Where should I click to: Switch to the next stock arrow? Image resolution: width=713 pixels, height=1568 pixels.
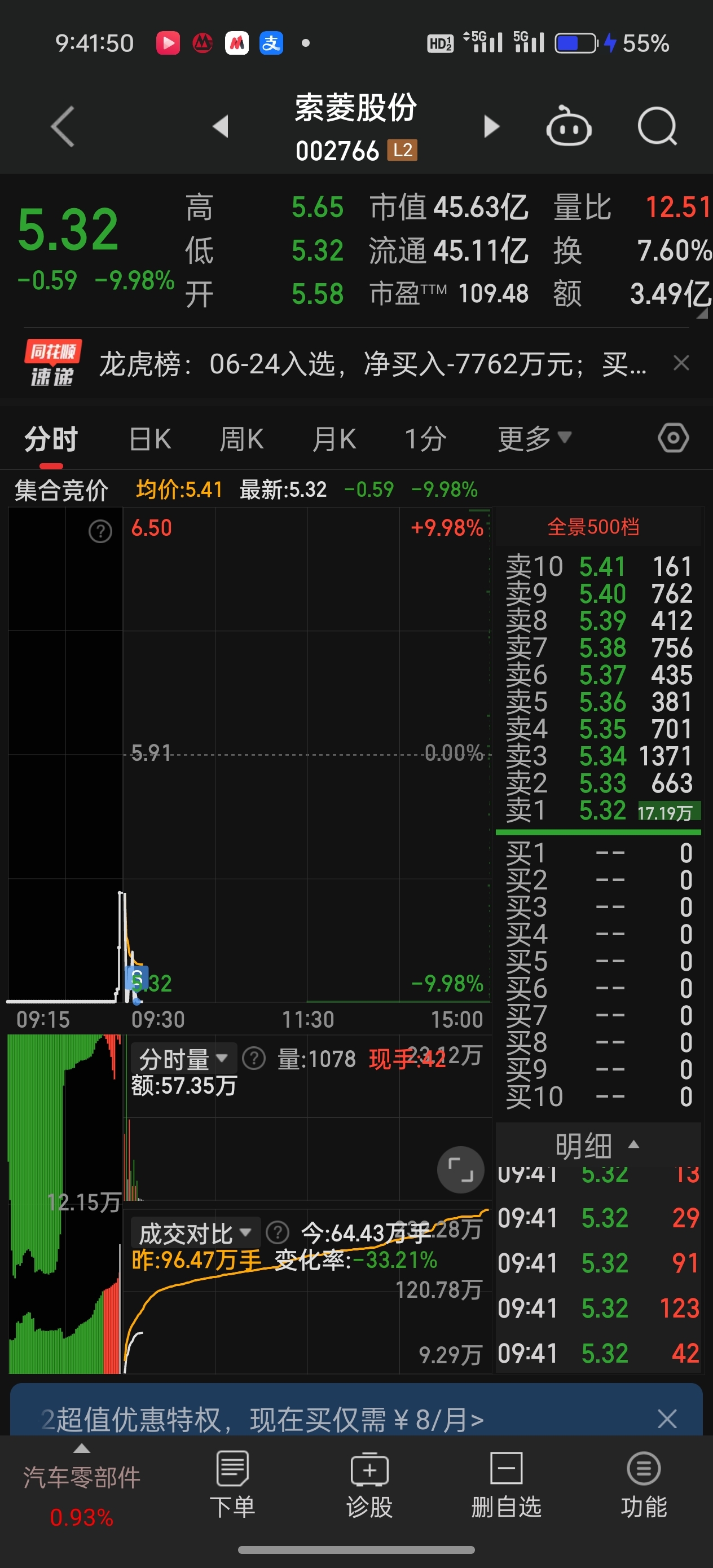point(491,126)
